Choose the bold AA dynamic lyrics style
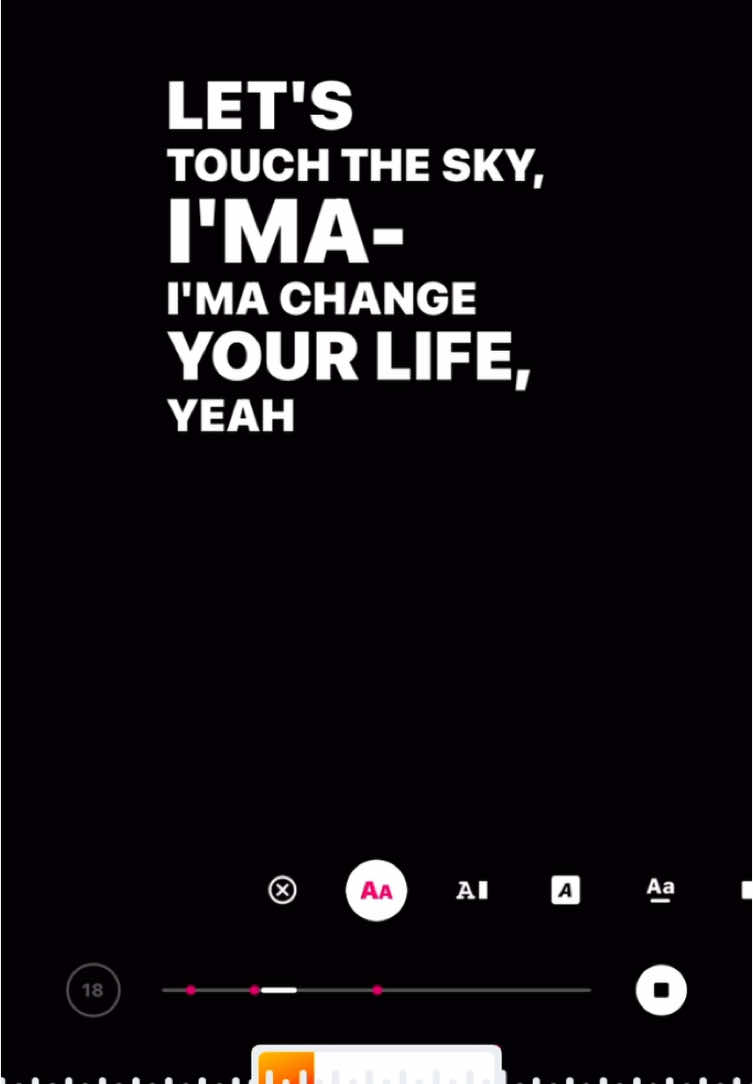753x1084 pixels. coord(376,890)
